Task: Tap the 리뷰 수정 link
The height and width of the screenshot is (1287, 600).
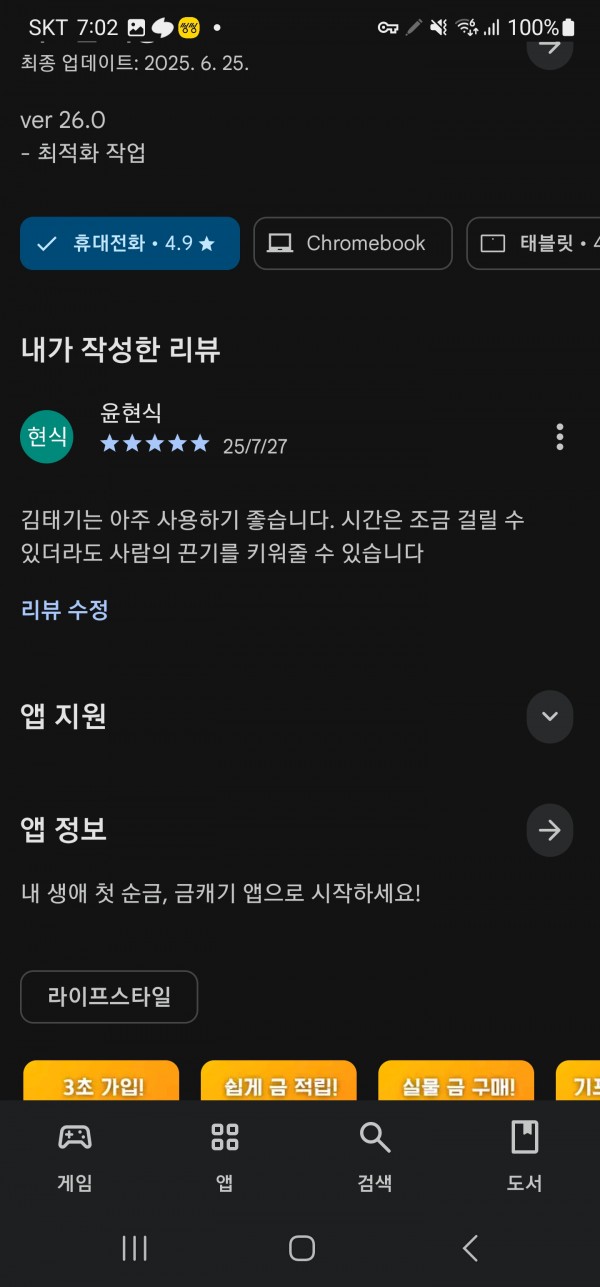Action: tap(65, 609)
